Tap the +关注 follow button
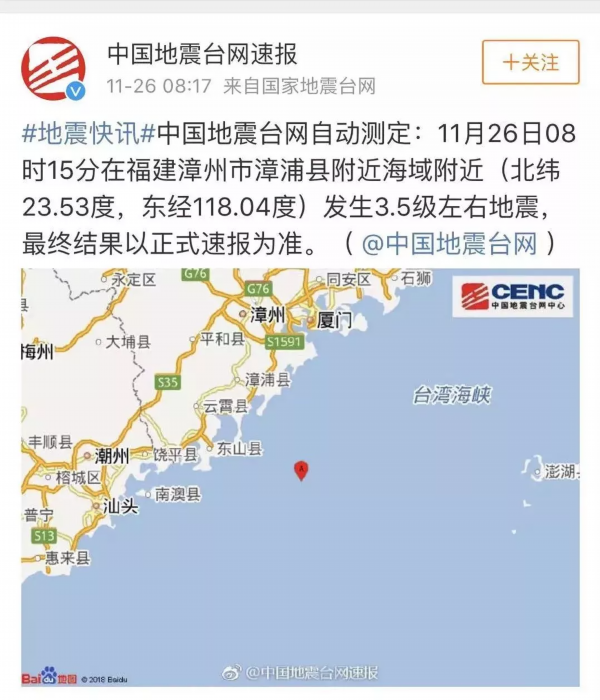Viewport: 600px width, 700px height. pyautogui.click(x=530, y=62)
